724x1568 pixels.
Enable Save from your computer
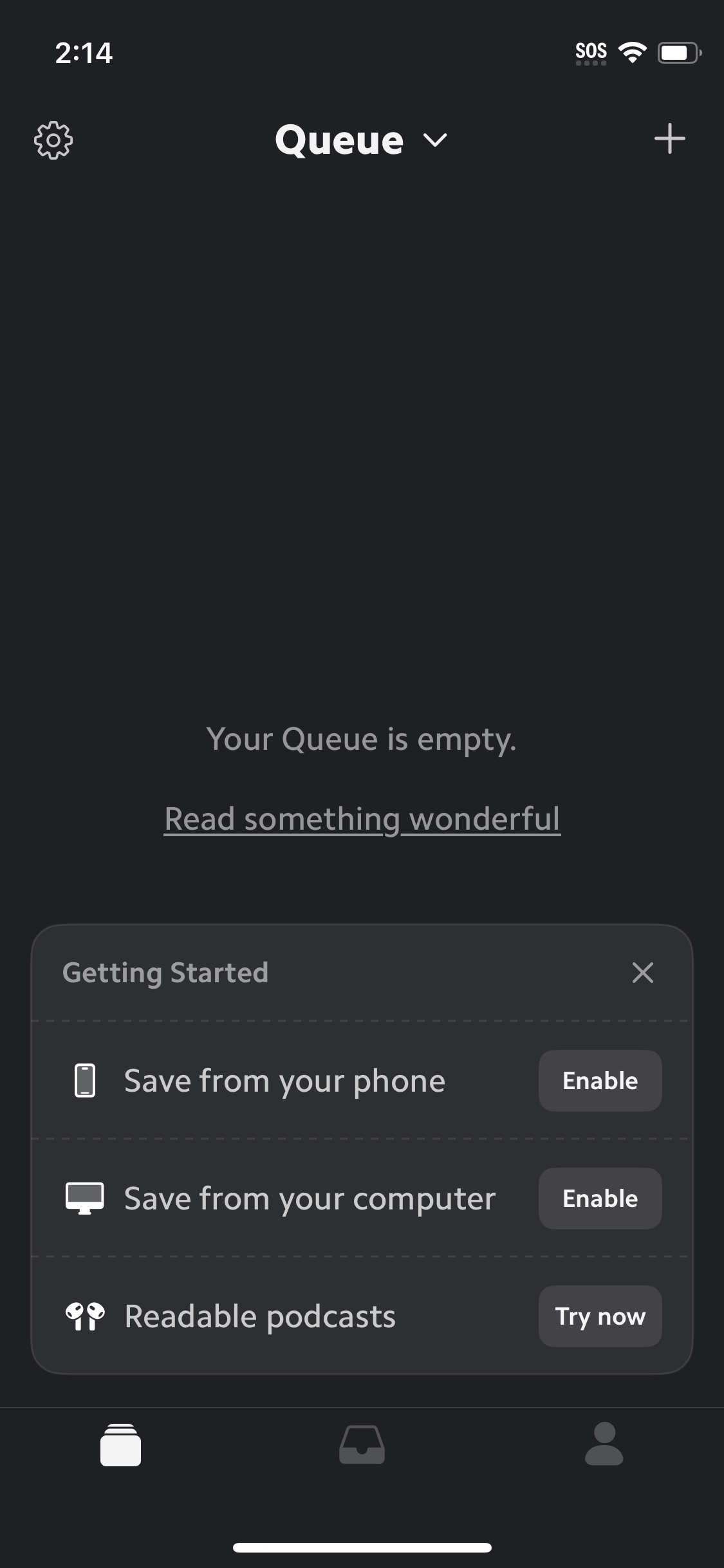[599, 1198]
